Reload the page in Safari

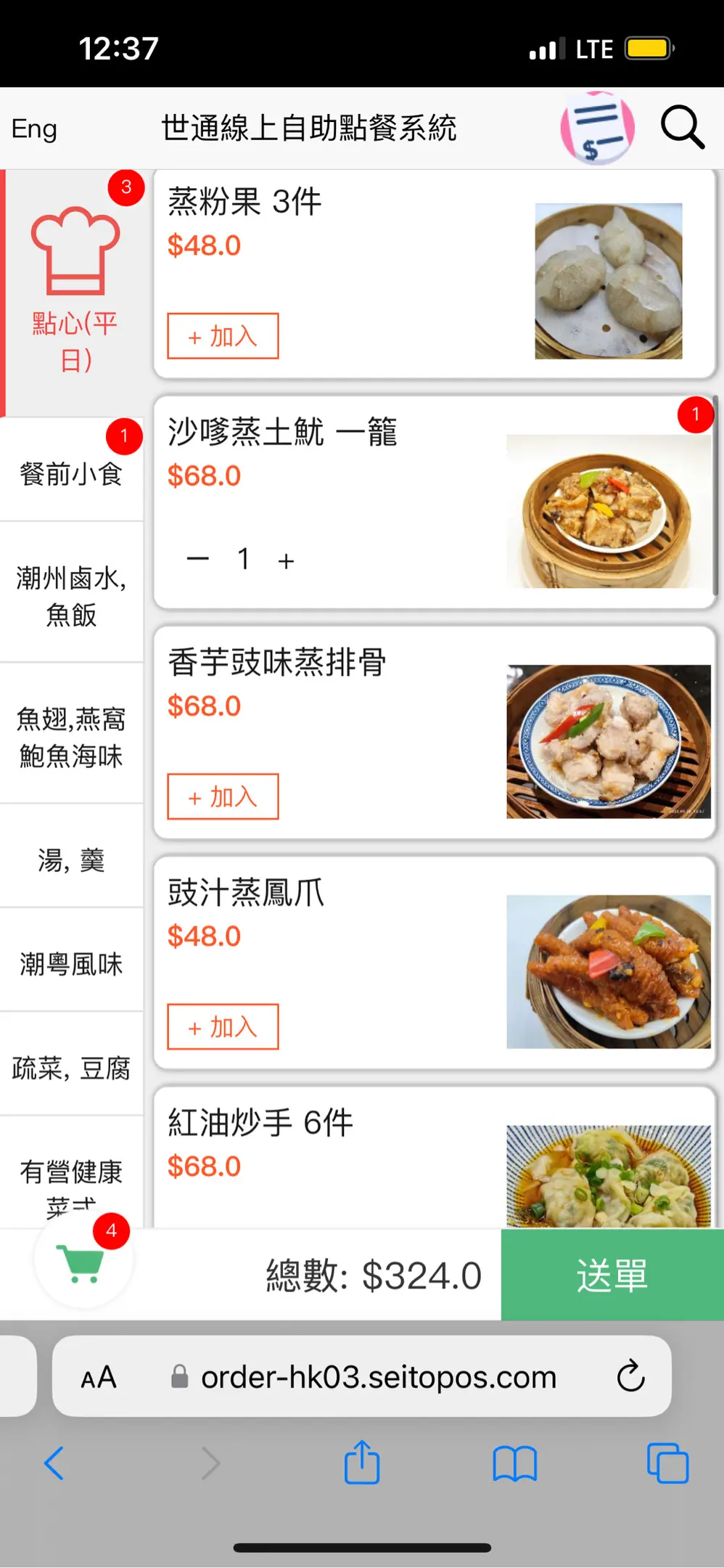(x=630, y=1376)
